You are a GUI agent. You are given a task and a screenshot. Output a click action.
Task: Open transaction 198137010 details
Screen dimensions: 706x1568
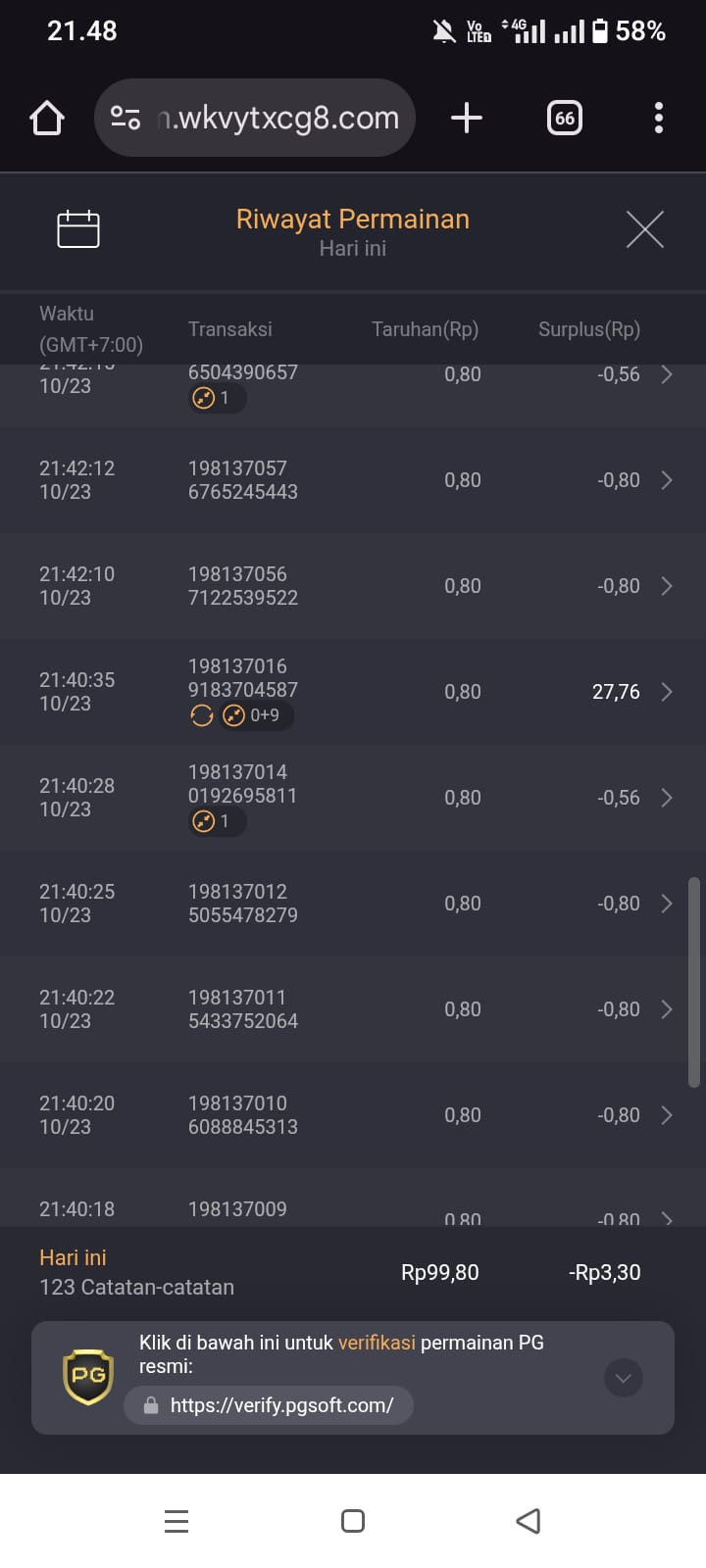[353, 1115]
